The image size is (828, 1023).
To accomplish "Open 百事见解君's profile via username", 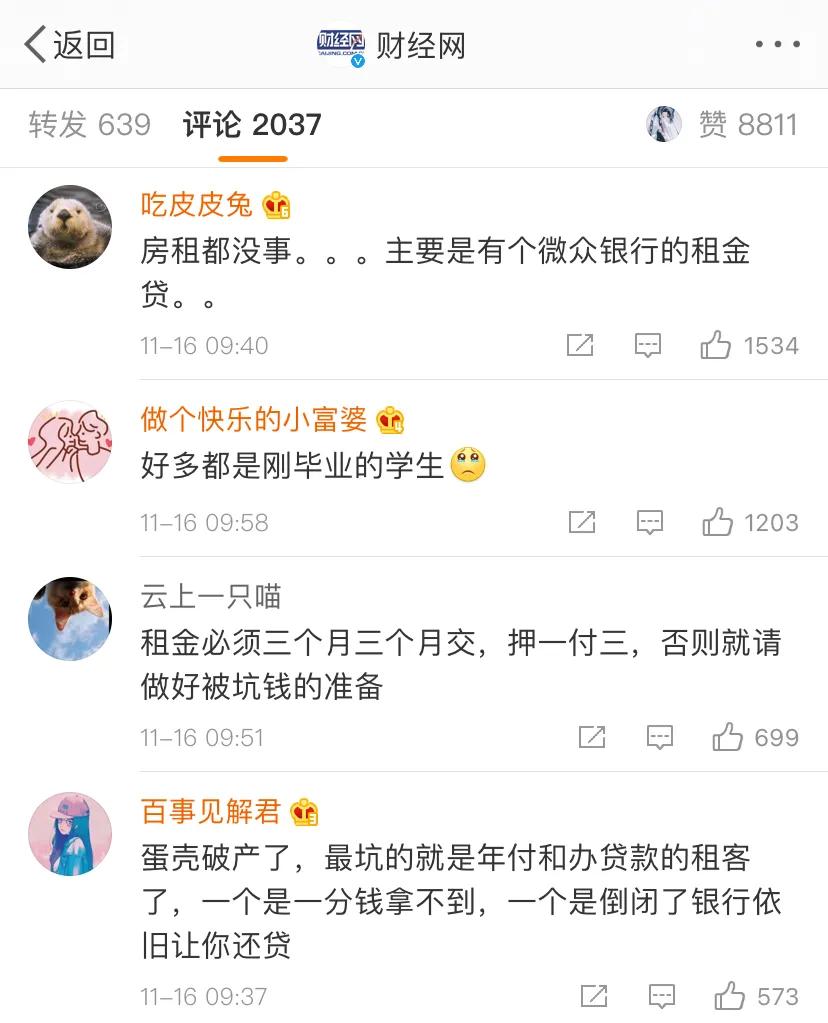I will point(212,814).
